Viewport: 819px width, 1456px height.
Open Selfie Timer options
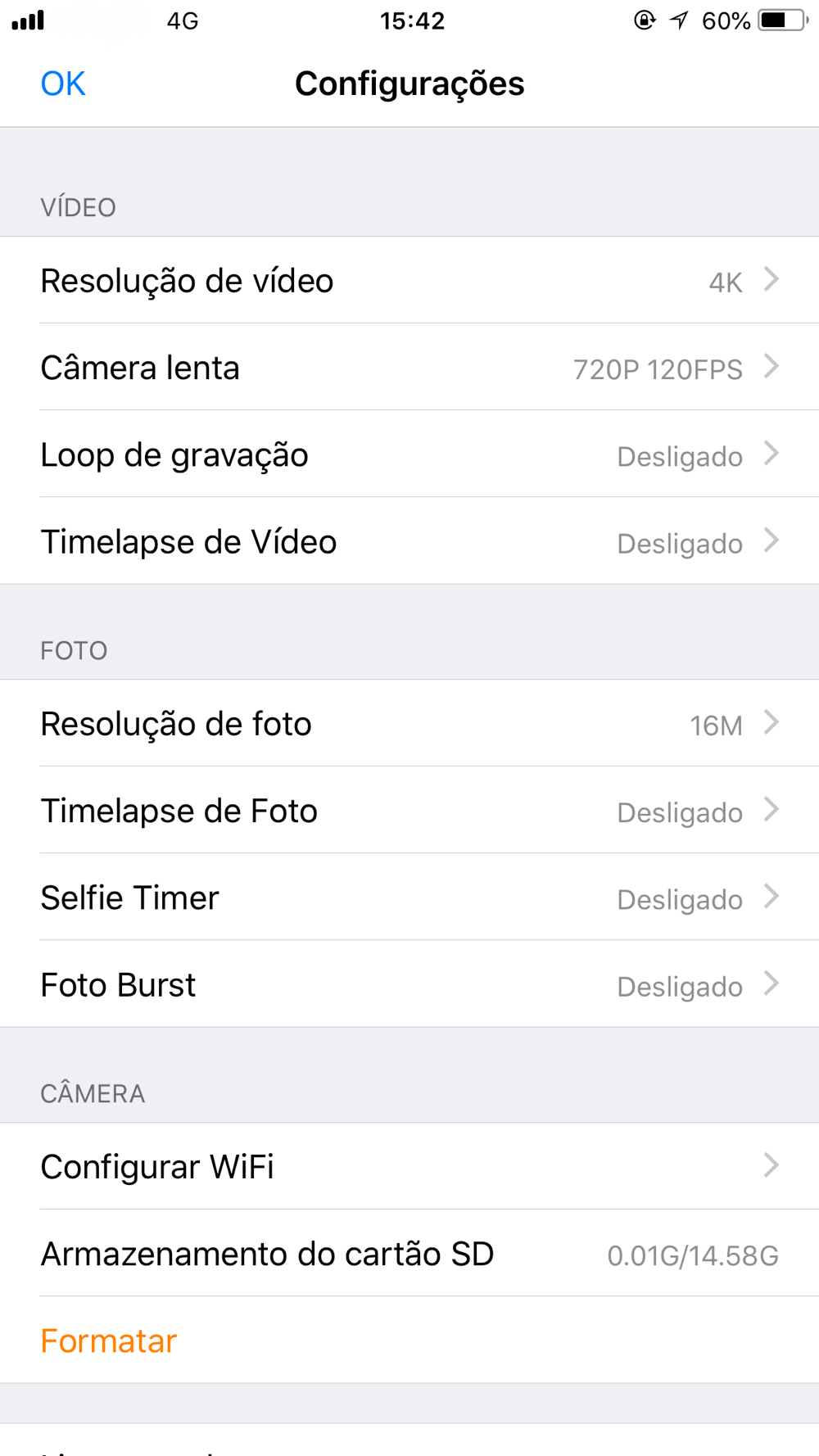pyautogui.click(x=409, y=897)
